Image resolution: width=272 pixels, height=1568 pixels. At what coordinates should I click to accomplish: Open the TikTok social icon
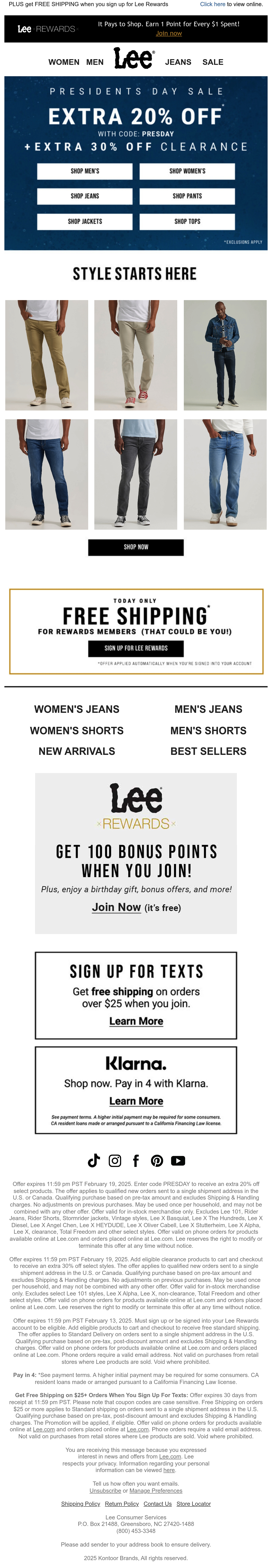(94, 1161)
